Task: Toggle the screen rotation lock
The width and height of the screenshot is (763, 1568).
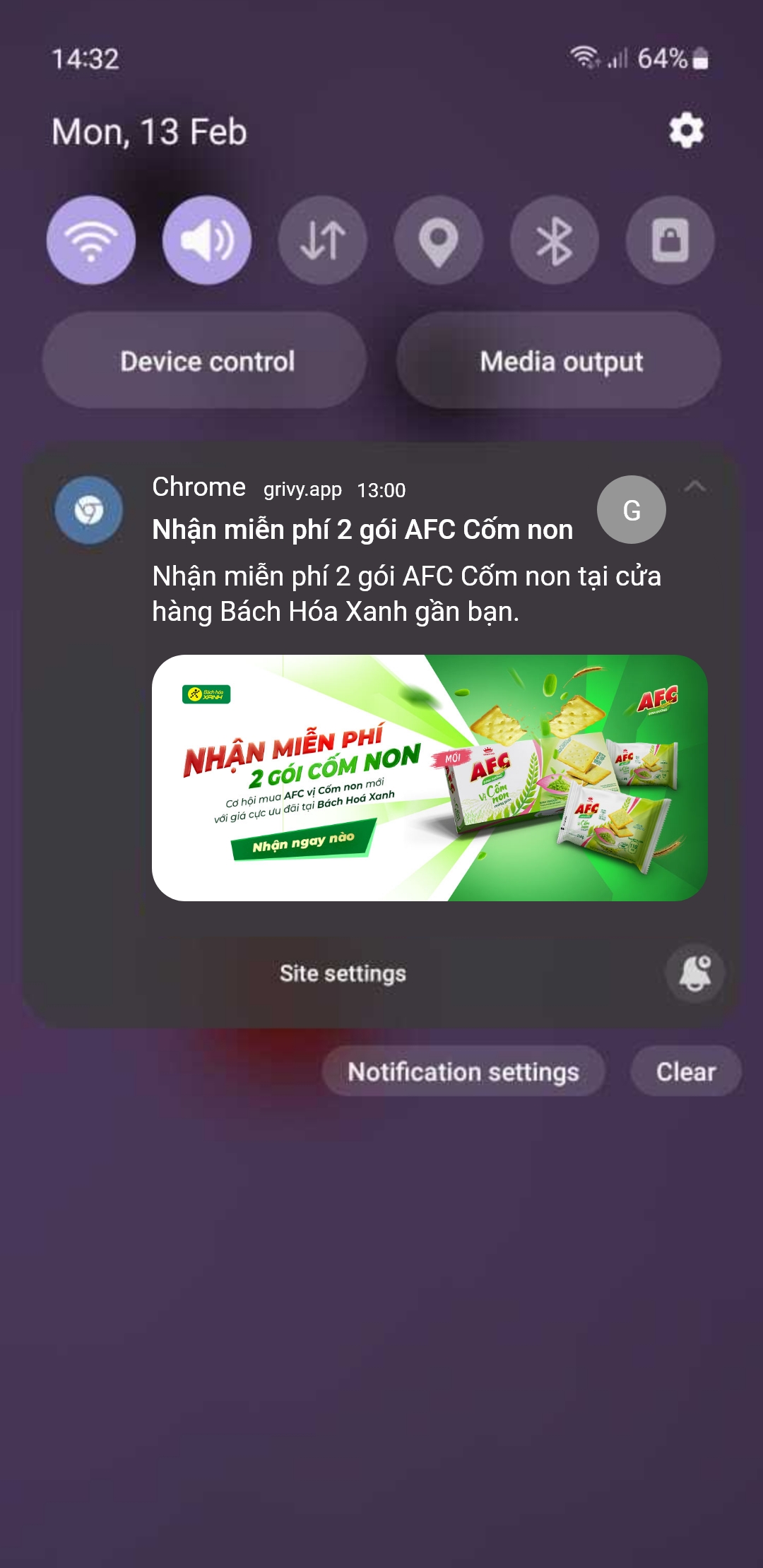Action: (x=670, y=240)
